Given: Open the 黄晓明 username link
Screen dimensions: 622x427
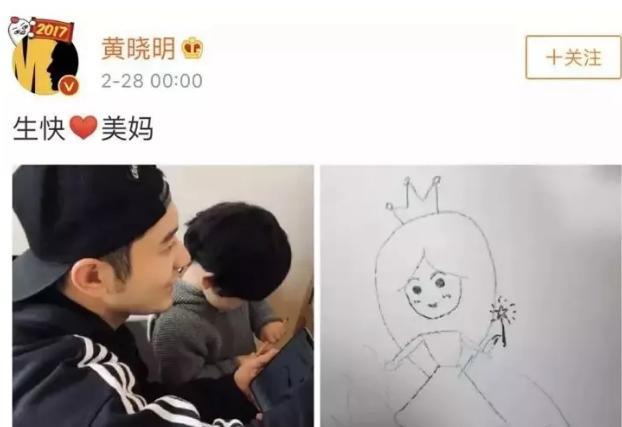Looking at the screenshot, I should [x=139, y=47].
